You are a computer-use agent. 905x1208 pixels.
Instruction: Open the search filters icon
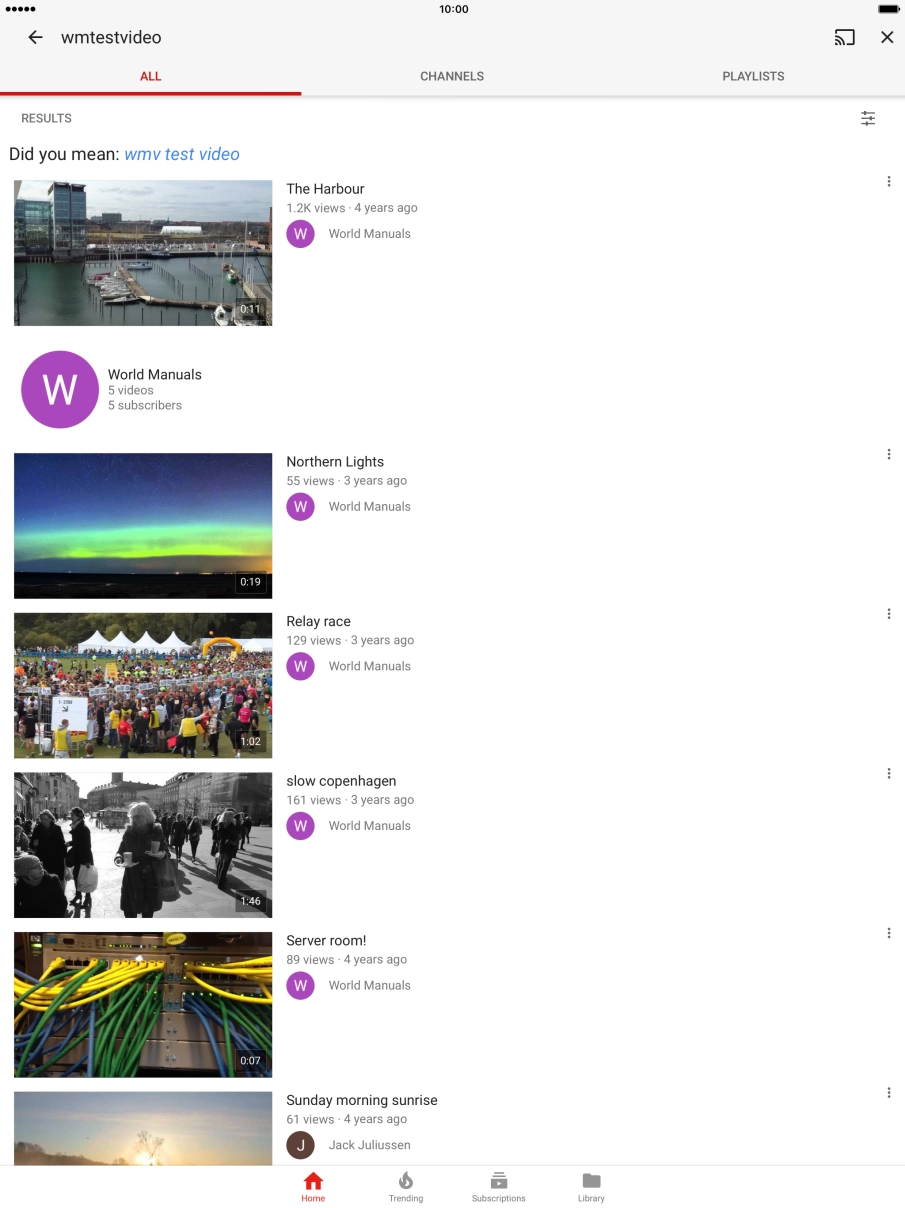[868, 118]
